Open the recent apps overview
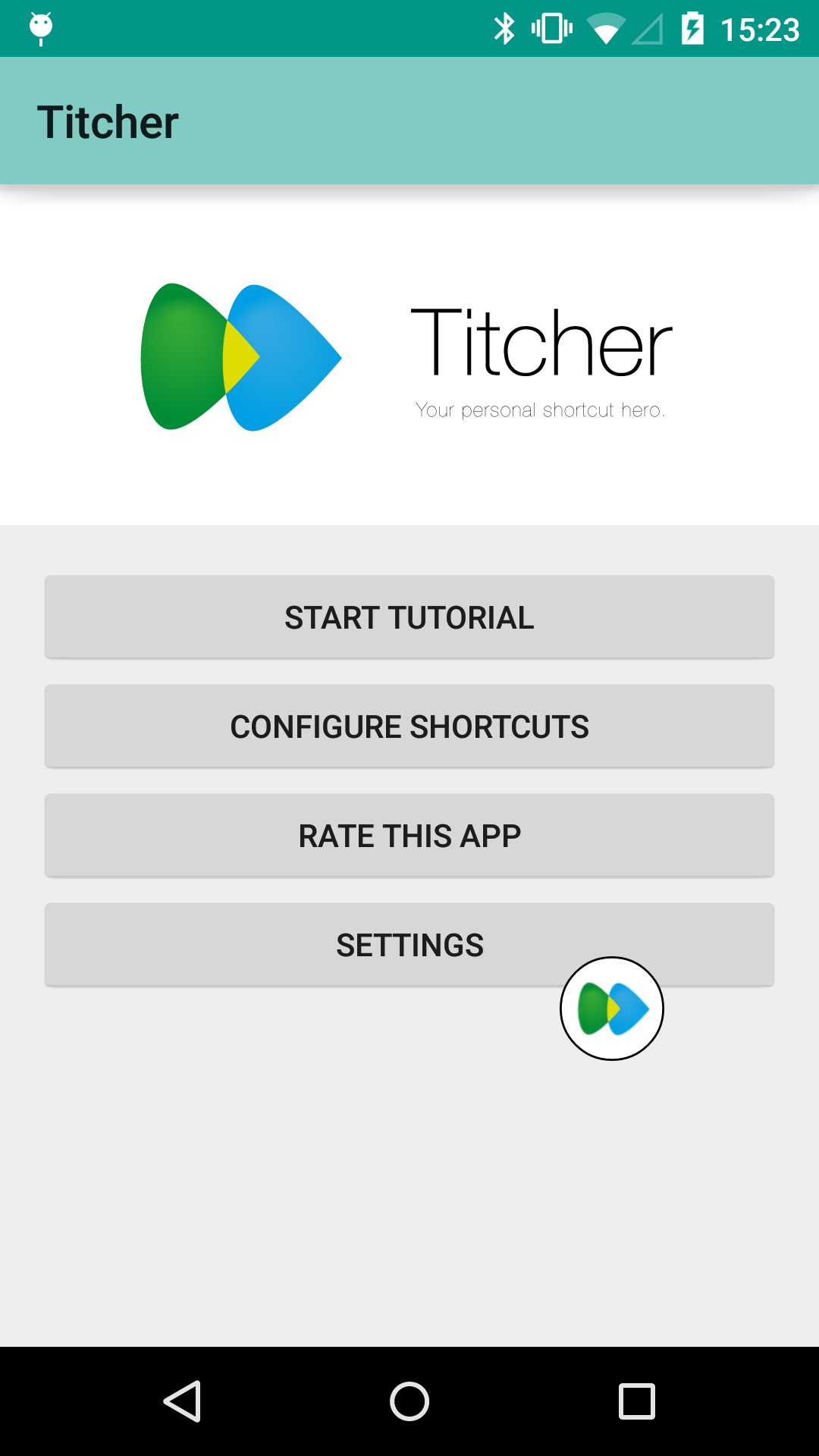Screen dimensions: 819x1456 click(637, 1401)
